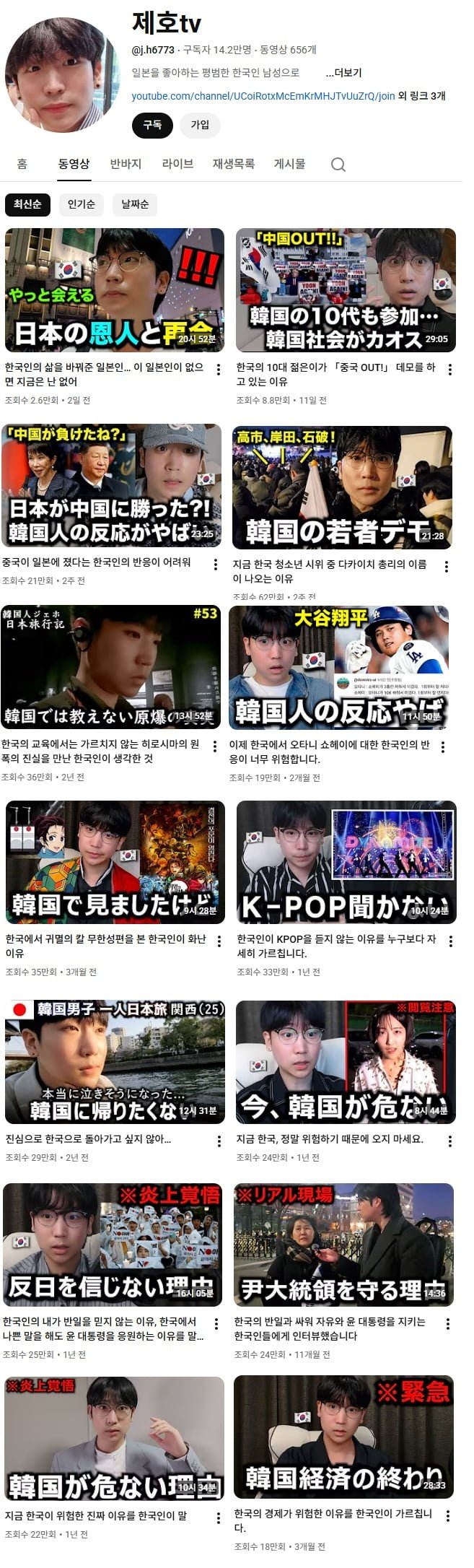Open video about 중국 OUT 데모
474x1568 pixels.
346,290
